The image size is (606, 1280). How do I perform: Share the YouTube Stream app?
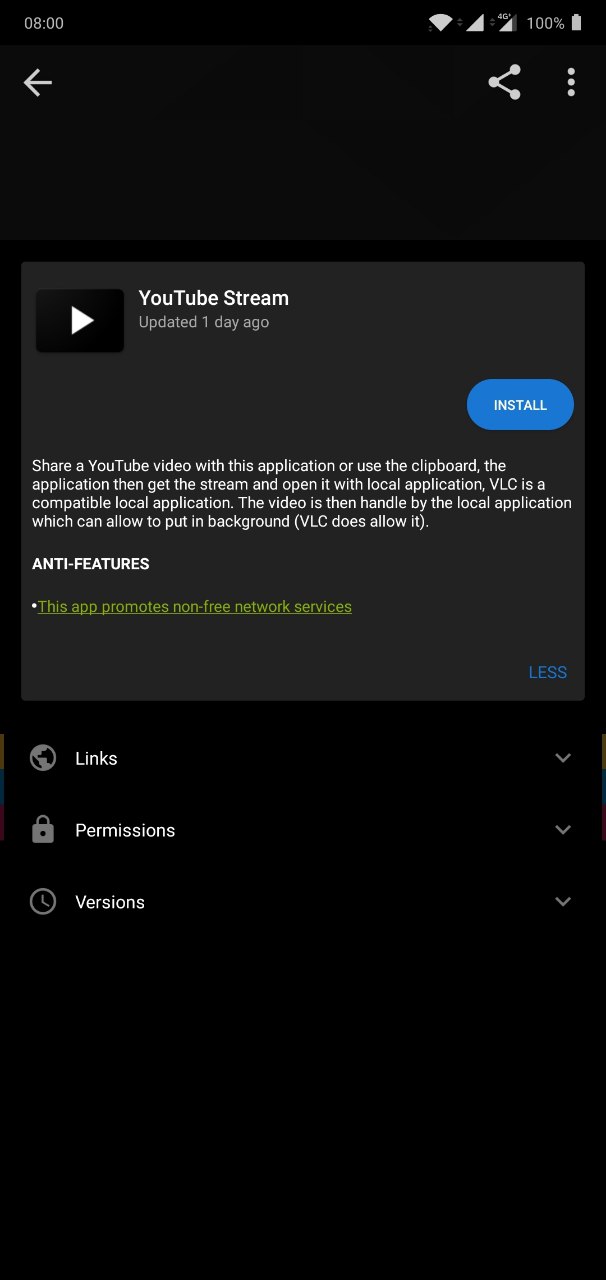[504, 83]
